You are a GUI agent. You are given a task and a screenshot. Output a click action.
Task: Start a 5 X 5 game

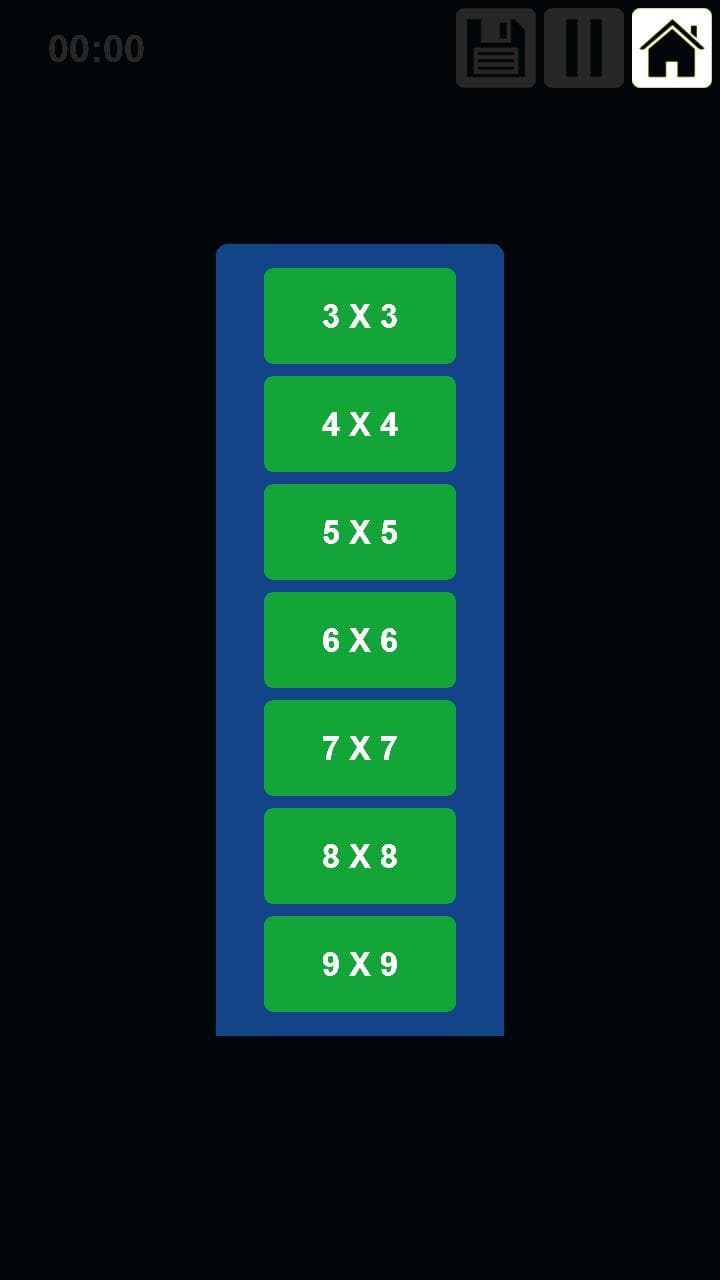tap(360, 532)
